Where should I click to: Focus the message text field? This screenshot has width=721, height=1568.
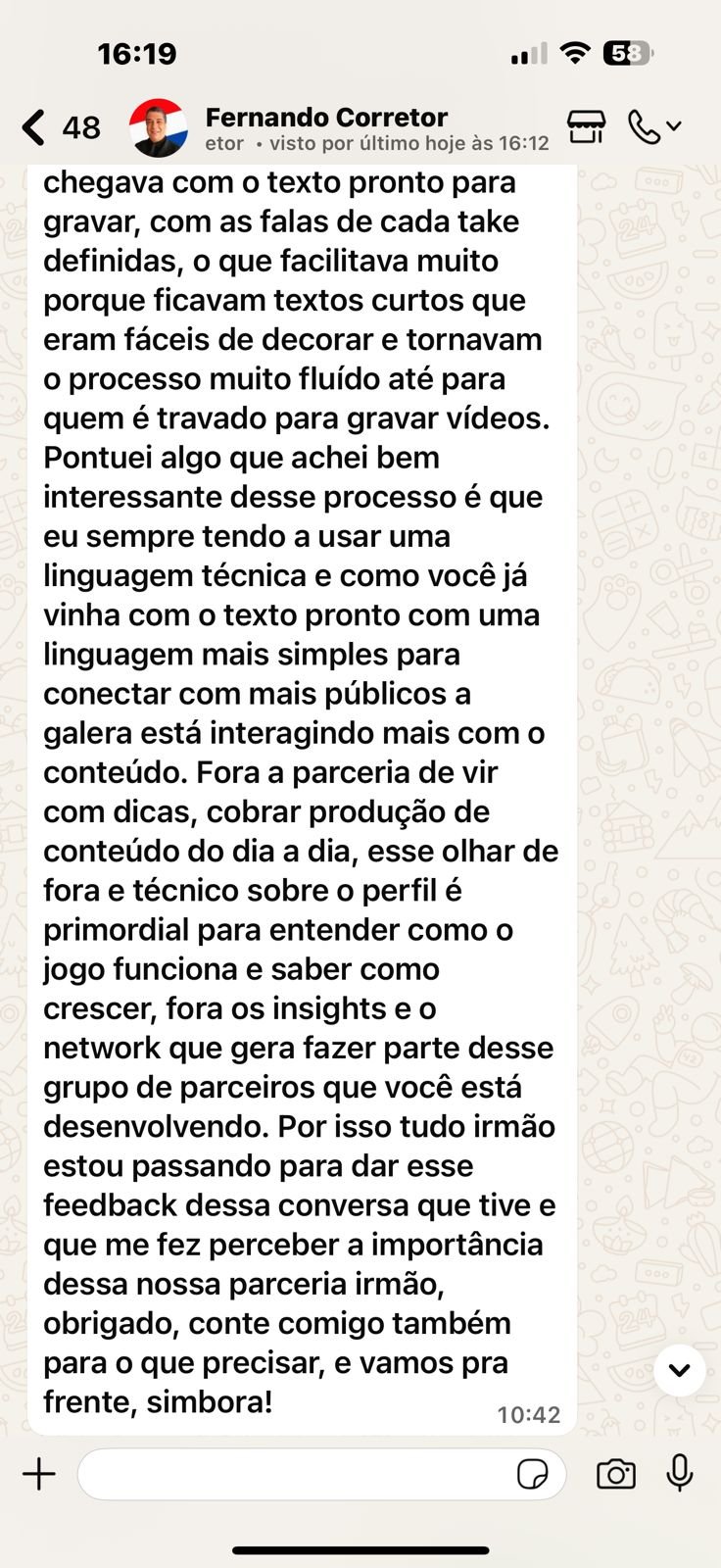tap(294, 1473)
